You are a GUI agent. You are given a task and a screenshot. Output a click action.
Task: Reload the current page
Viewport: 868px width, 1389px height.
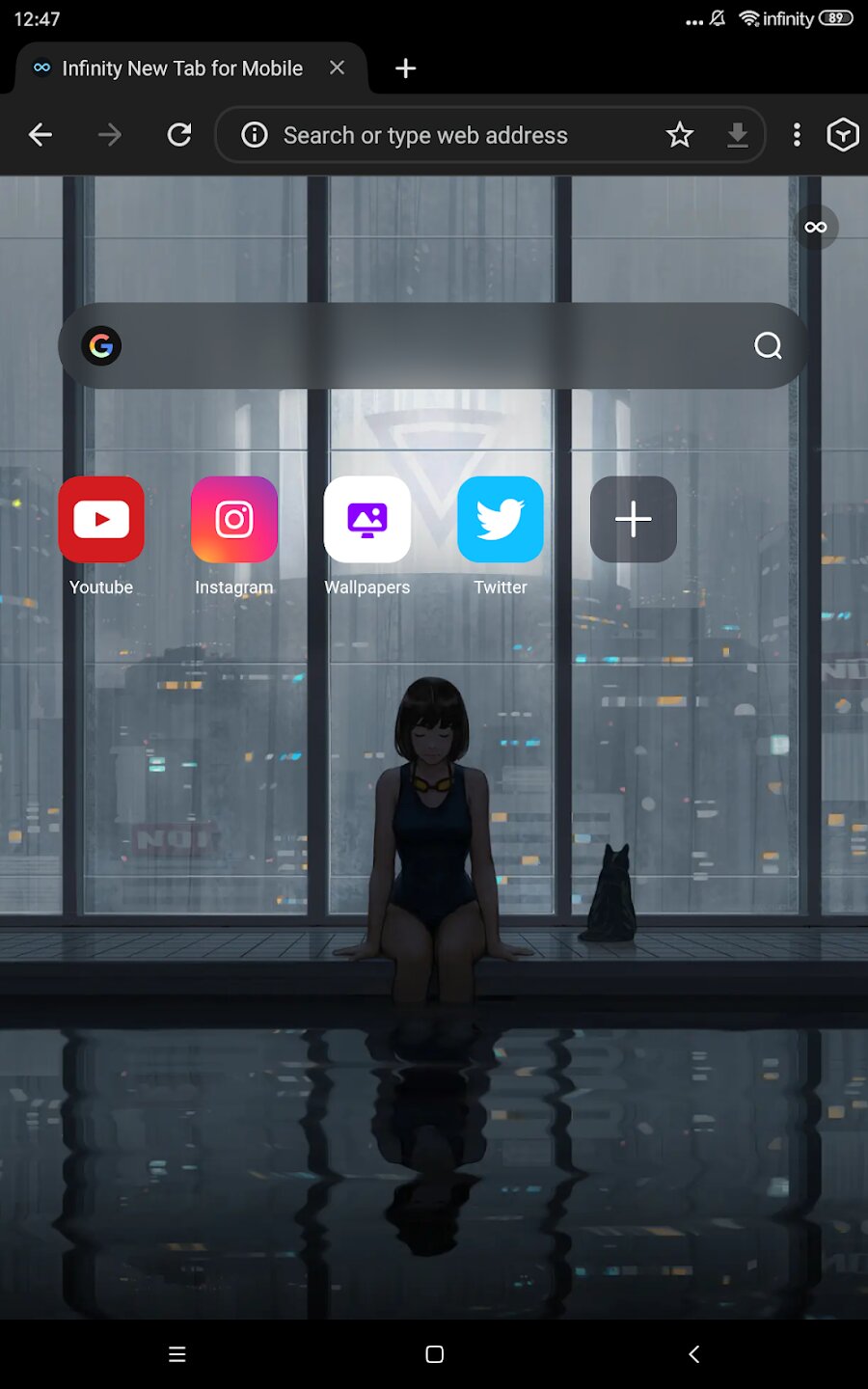click(179, 135)
